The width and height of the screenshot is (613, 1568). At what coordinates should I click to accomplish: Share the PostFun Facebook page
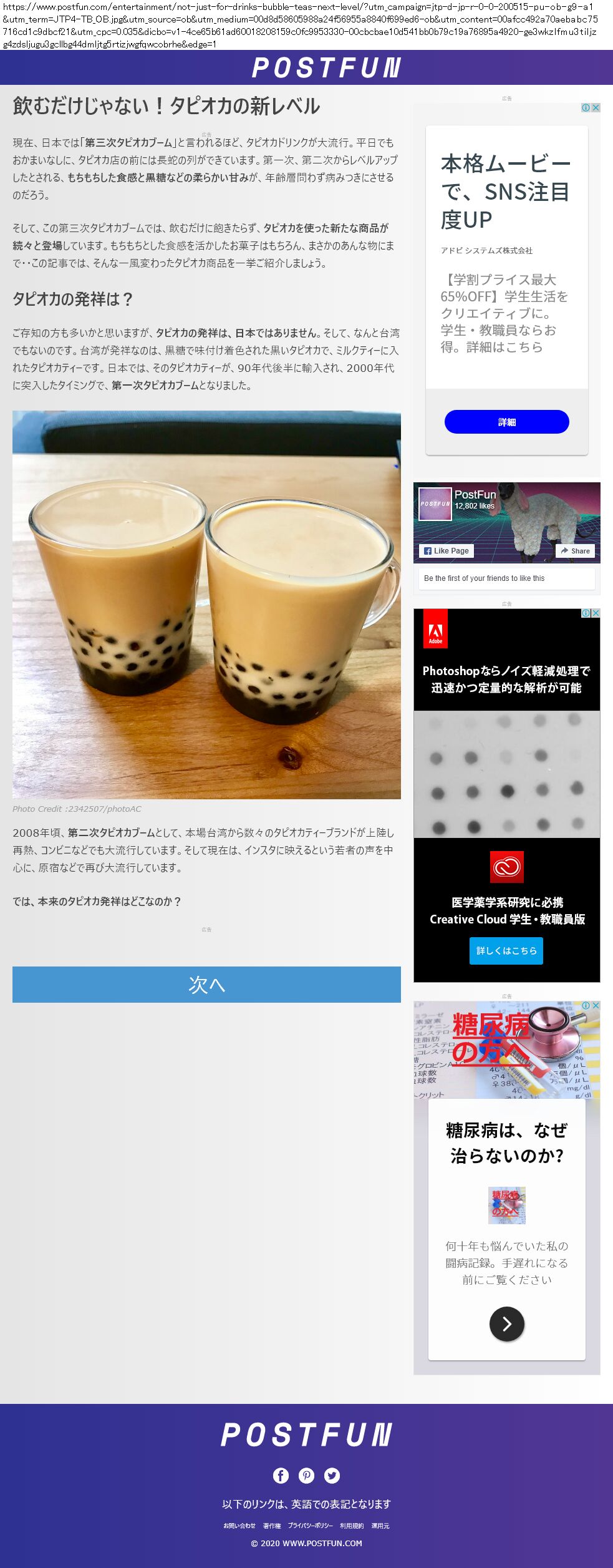[575, 550]
